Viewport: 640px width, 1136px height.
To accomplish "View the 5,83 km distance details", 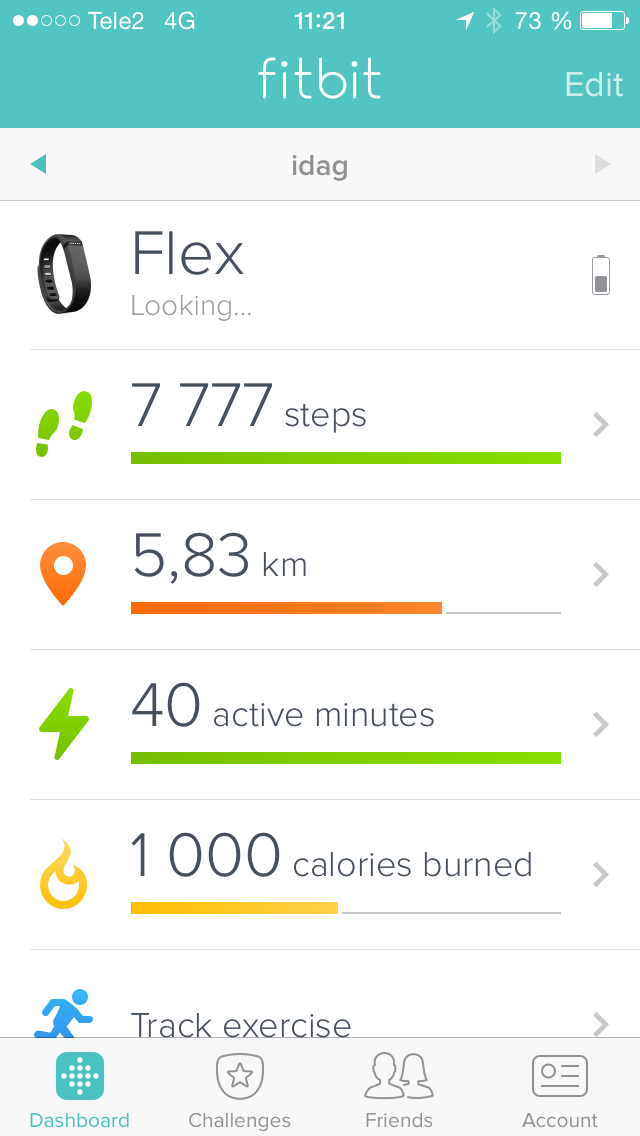I will (x=320, y=575).
